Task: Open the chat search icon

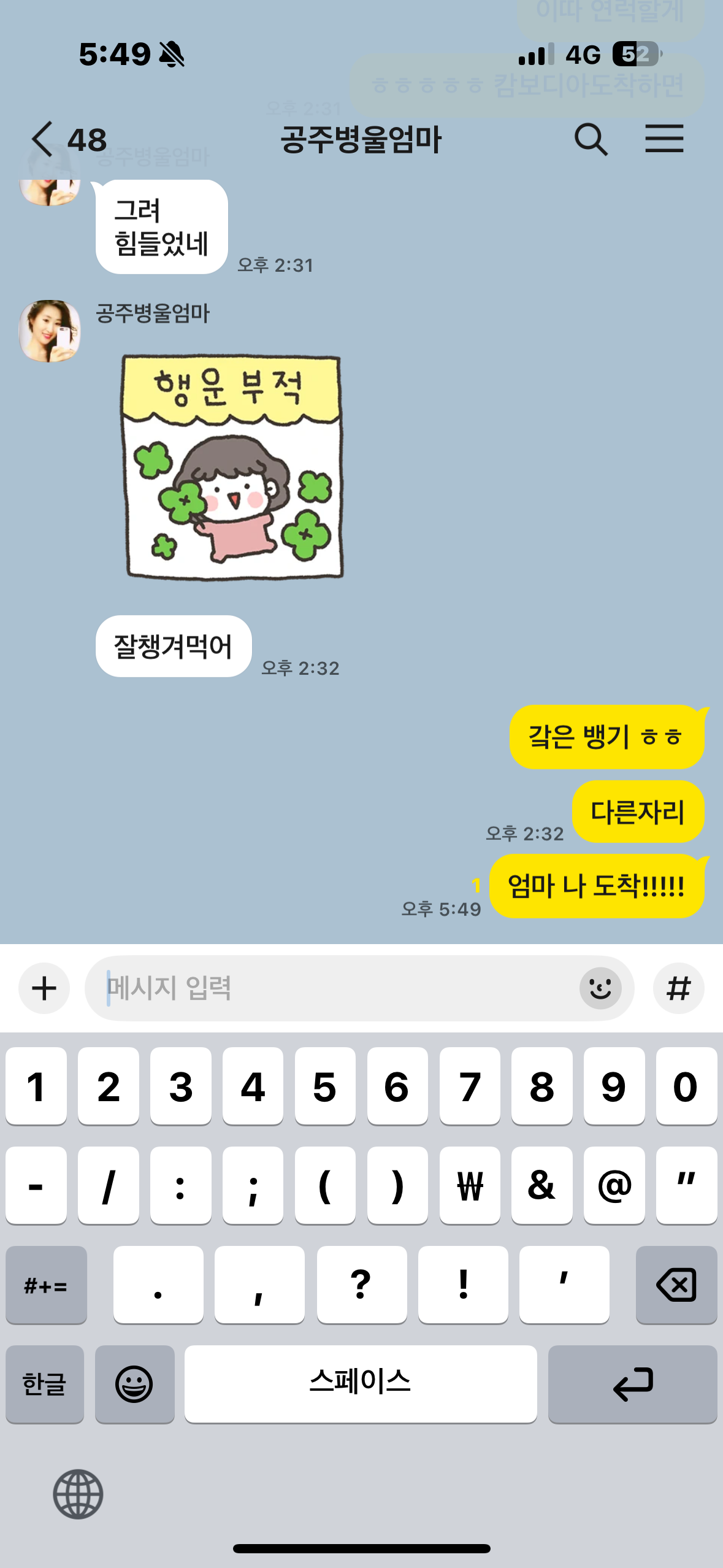Action: (591, 140)
